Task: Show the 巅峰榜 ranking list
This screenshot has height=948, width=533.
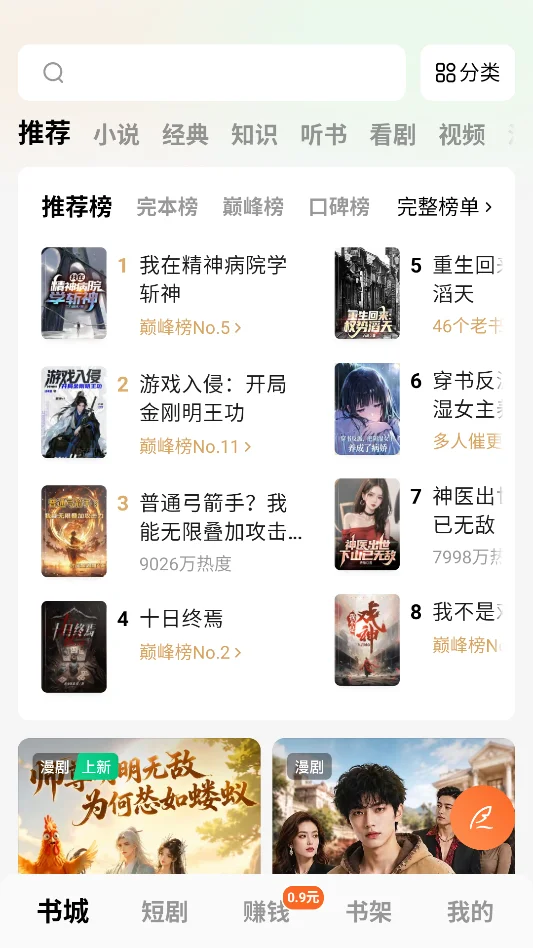Action: pos(253,207)
